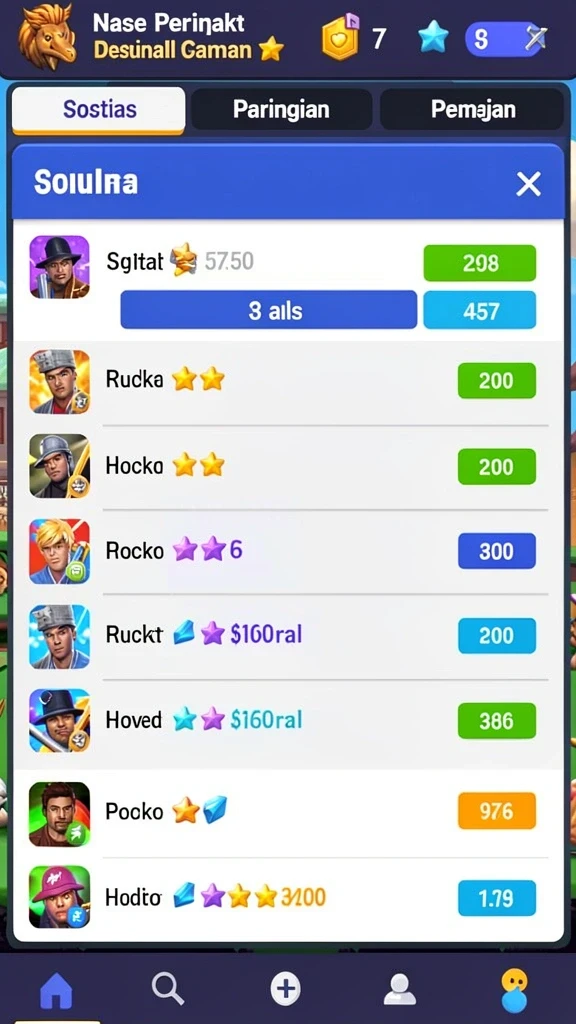Tap the orange 976 button for Pooko
Screen dimensions: 576x1024
(x=496, y=810)
